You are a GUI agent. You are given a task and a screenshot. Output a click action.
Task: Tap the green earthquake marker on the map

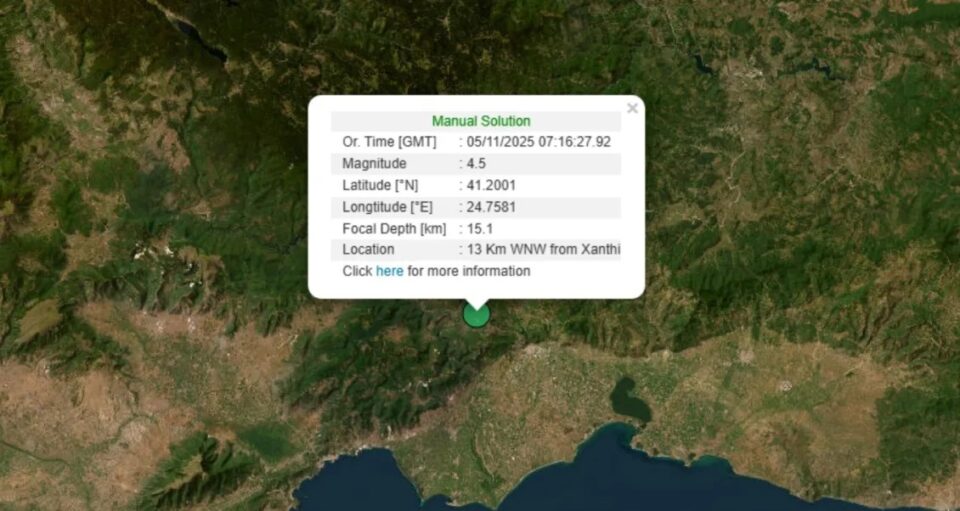[x=477, y=317]
